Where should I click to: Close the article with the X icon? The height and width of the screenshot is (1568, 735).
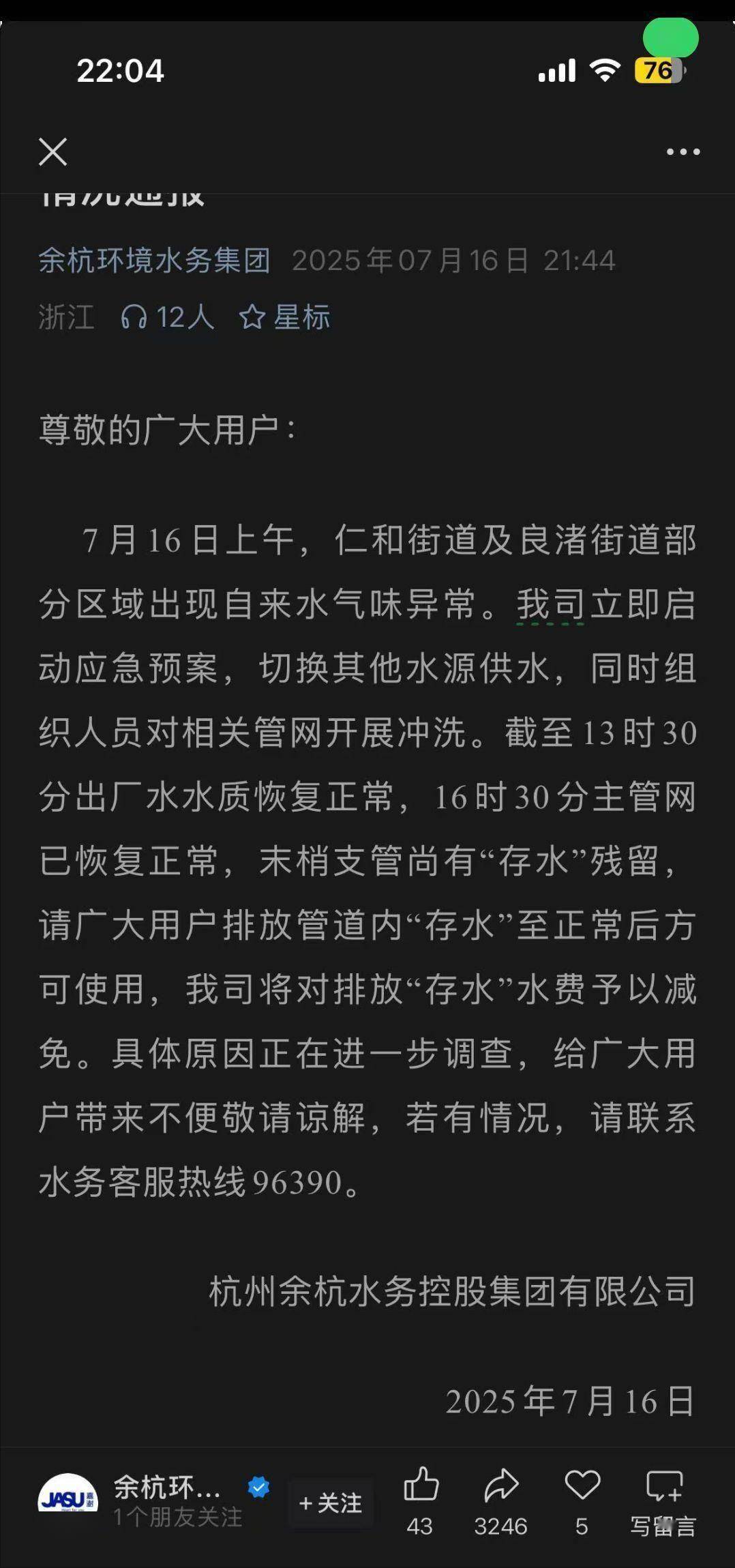[52, 151]
